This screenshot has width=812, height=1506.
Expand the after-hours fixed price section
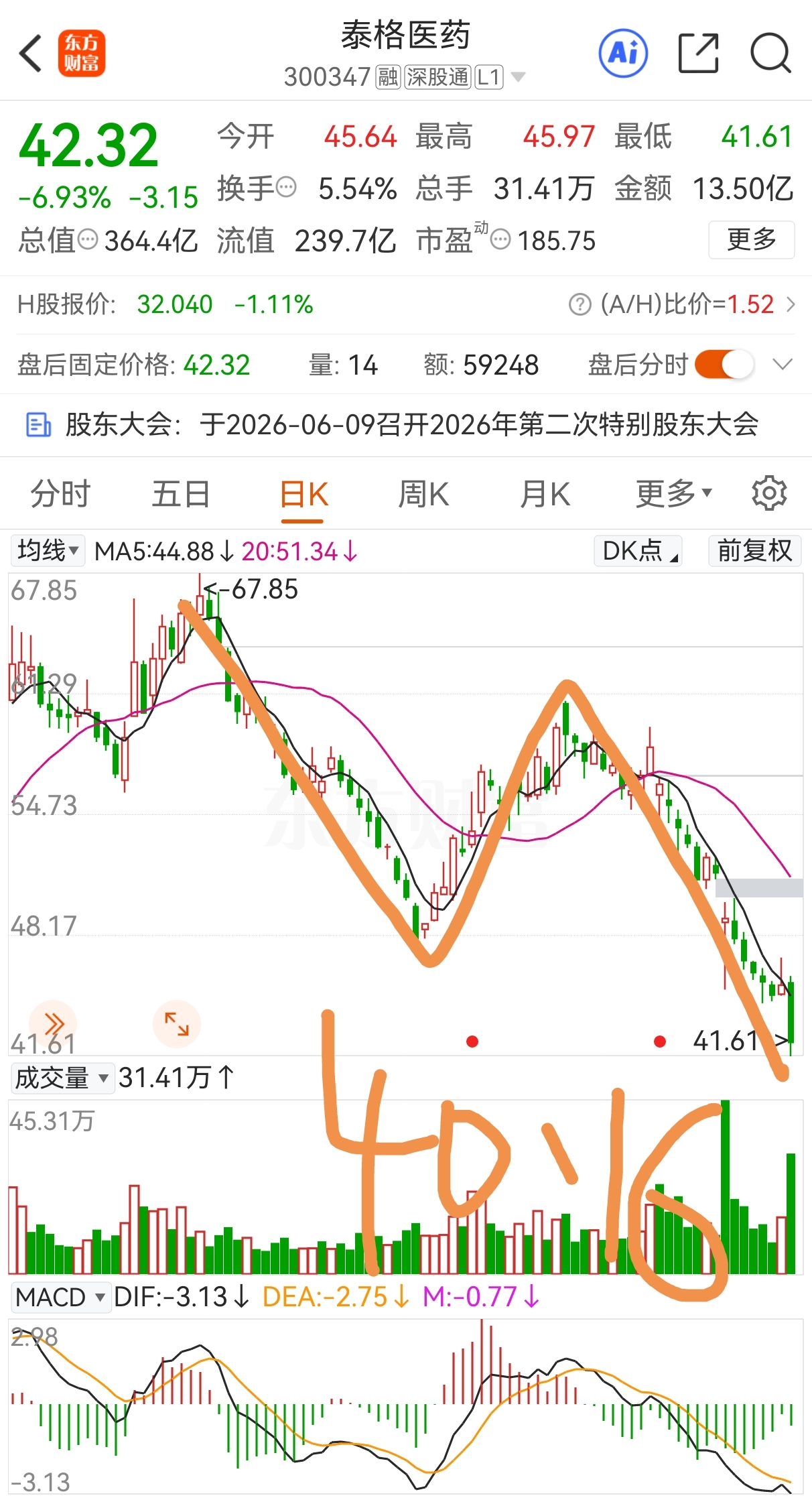pyautogui.click(x=783, y=365)
